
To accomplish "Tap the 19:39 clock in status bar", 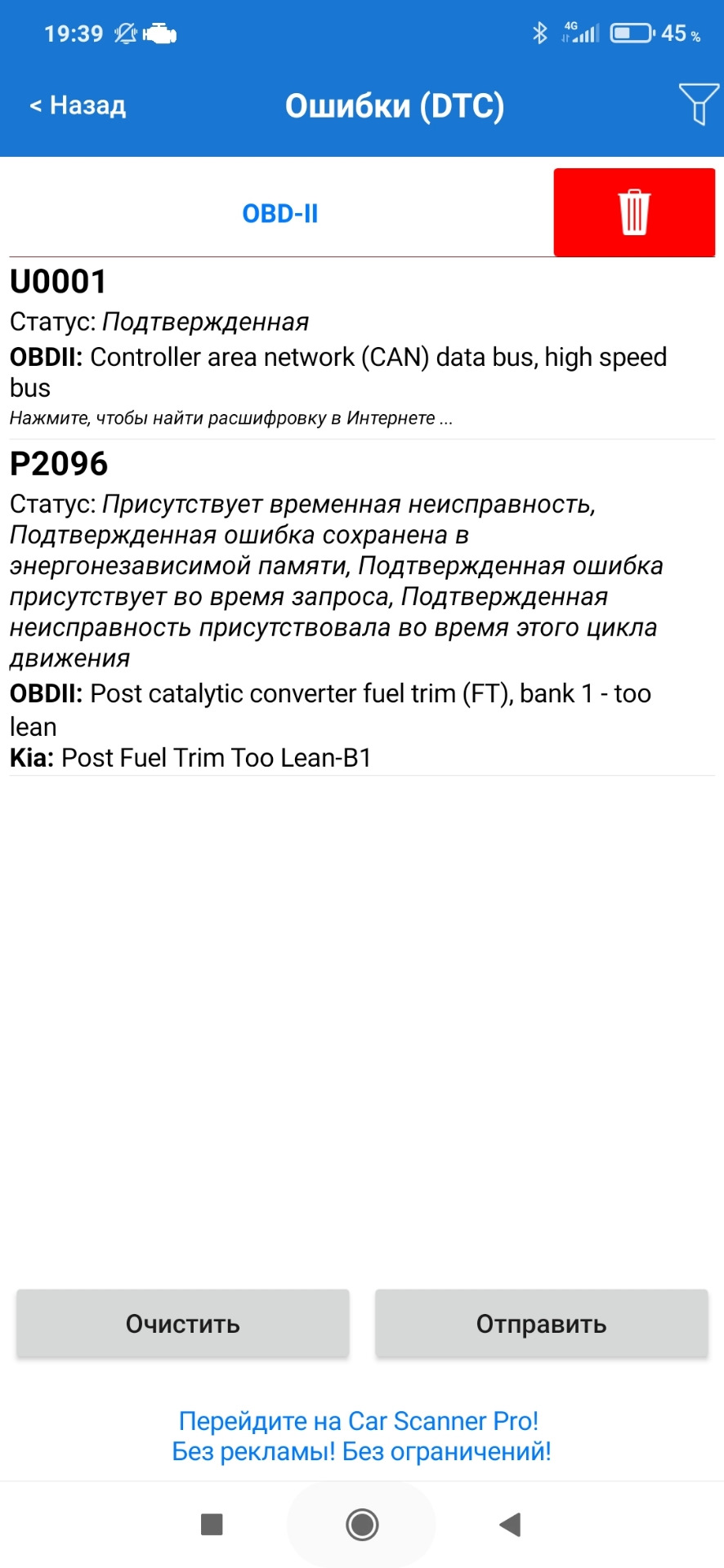I will tap(74, 33).
